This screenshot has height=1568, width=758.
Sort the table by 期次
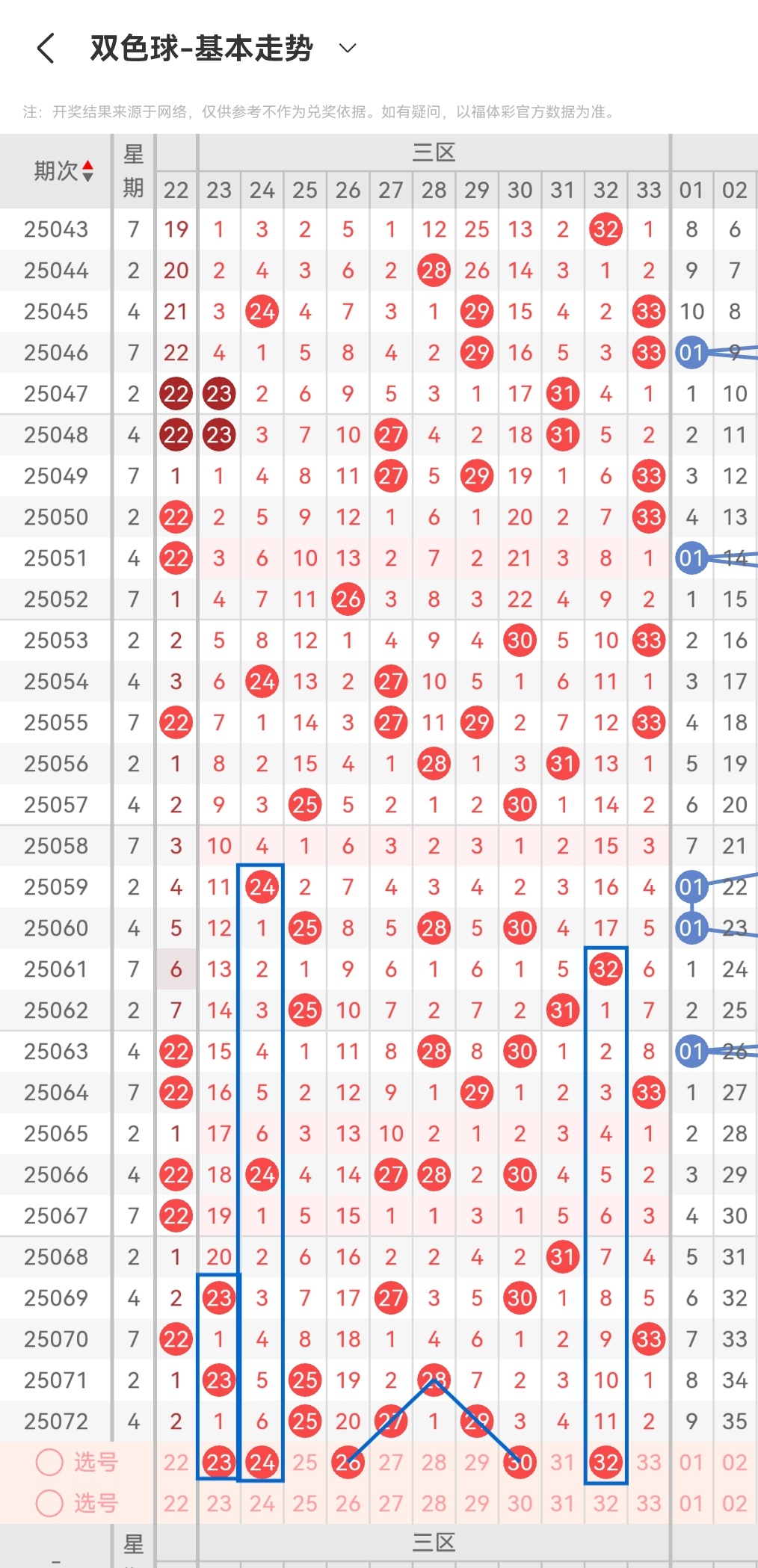click(x=64, y=171)
